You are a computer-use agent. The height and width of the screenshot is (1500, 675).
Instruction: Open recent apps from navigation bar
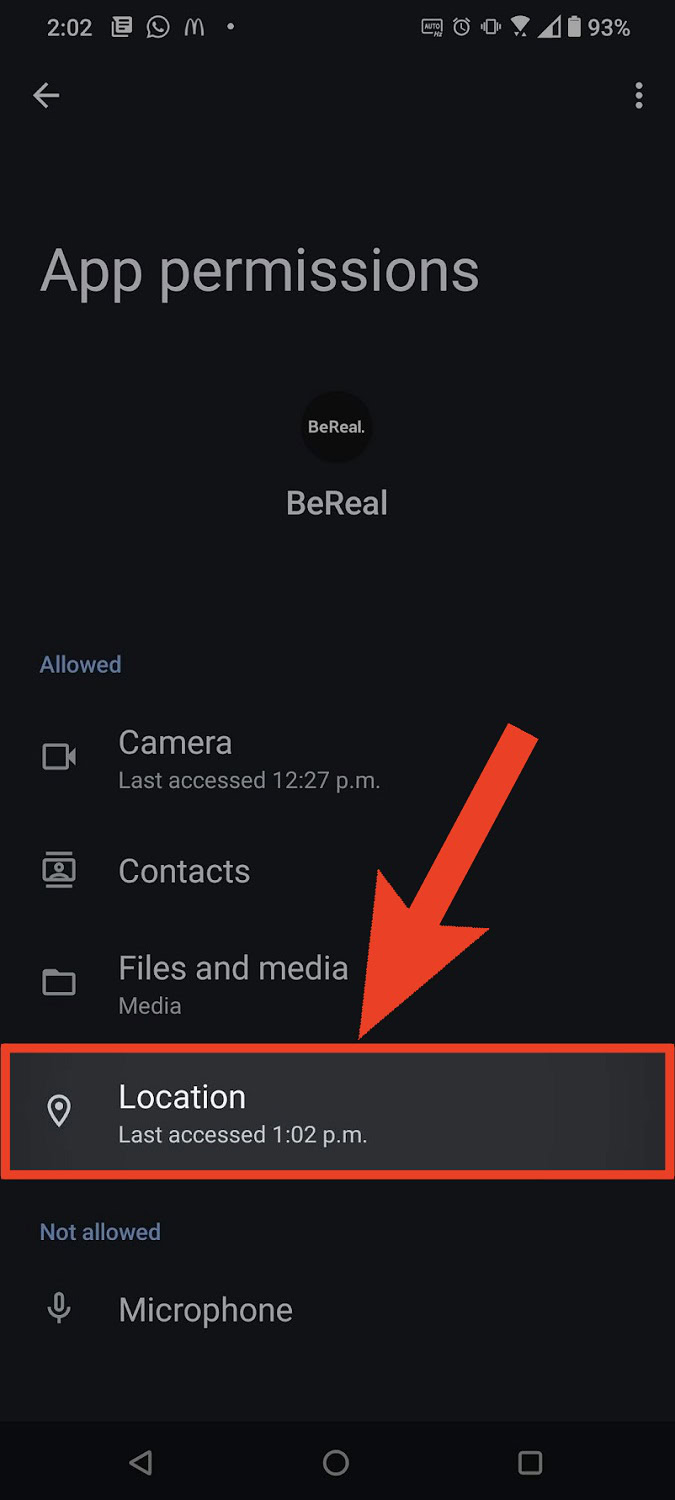tap(530, 1463)
